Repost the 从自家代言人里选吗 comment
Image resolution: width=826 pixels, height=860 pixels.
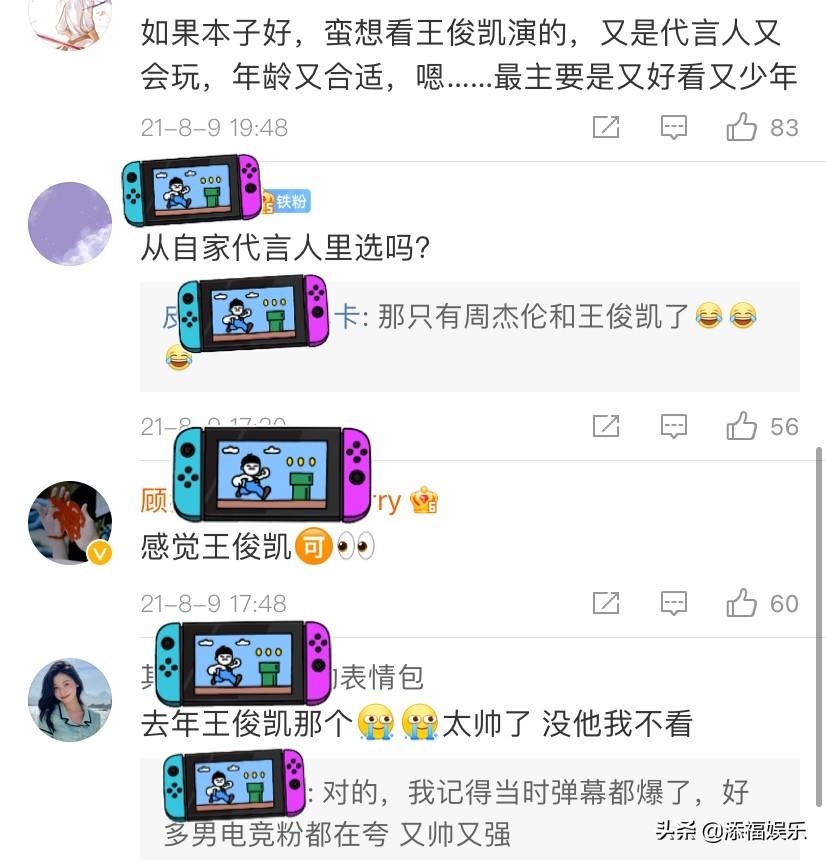(606, 427)
